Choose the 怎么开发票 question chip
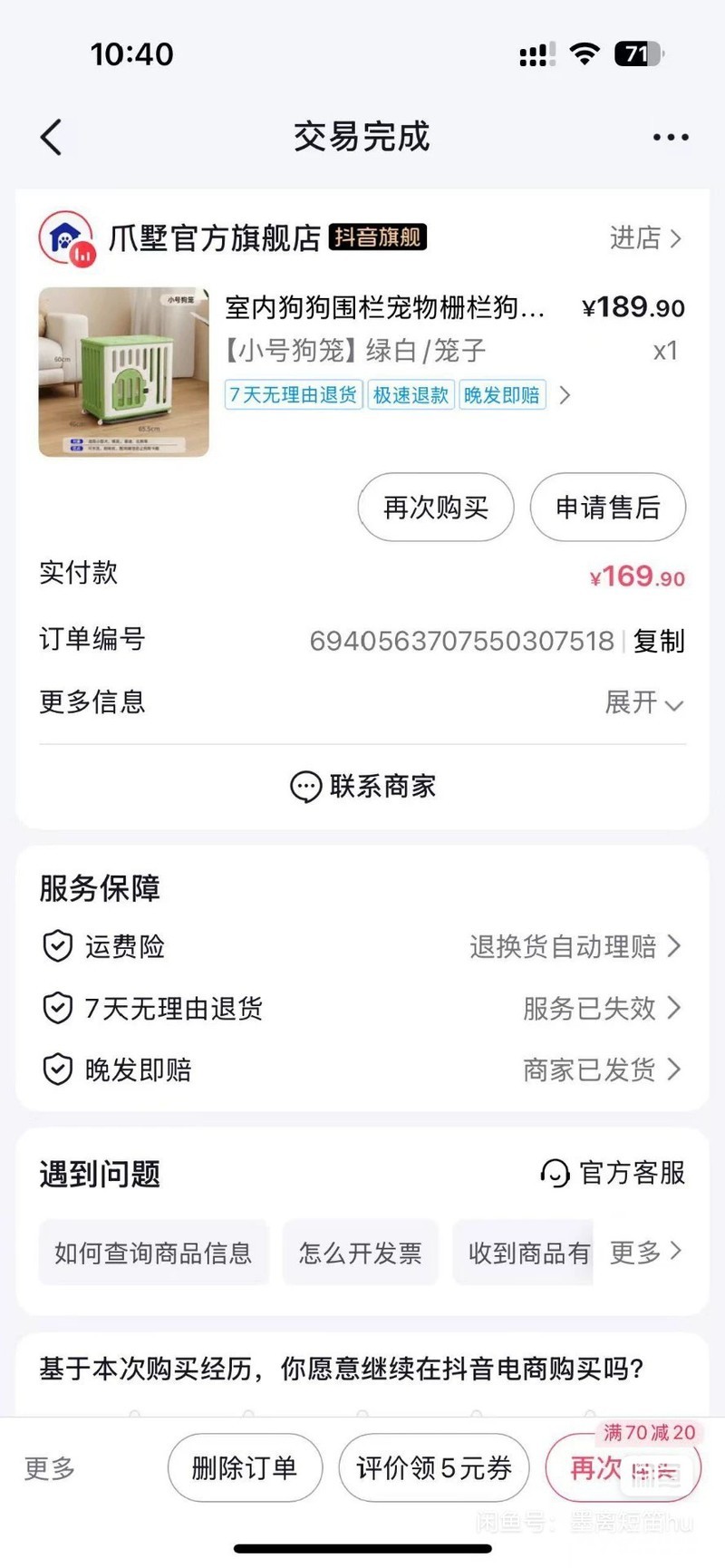The width and height of the screenshot is (725, 1568). (x=360, y=1253)
